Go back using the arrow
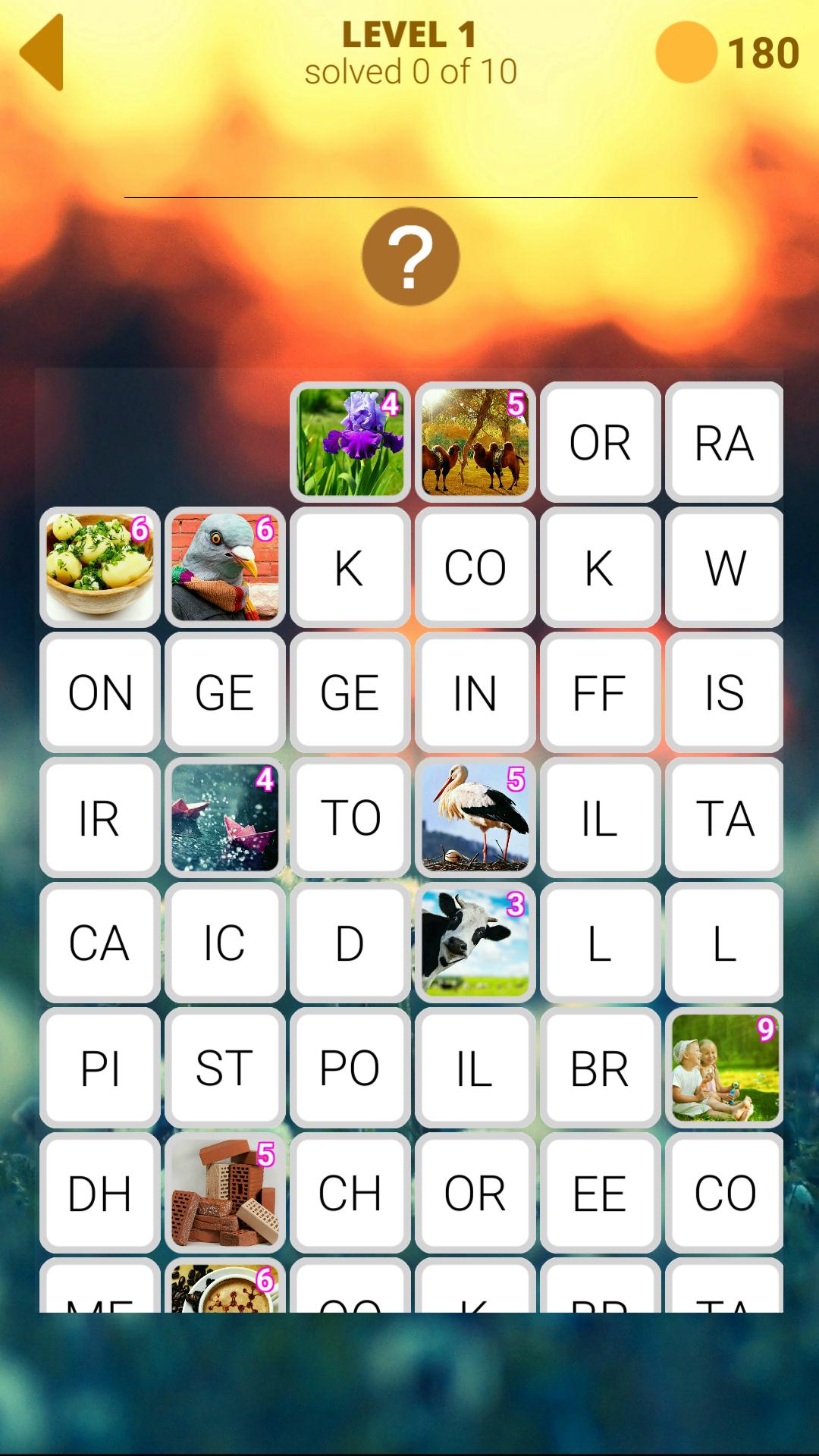The image size is (819, 1456). (42, 53)
